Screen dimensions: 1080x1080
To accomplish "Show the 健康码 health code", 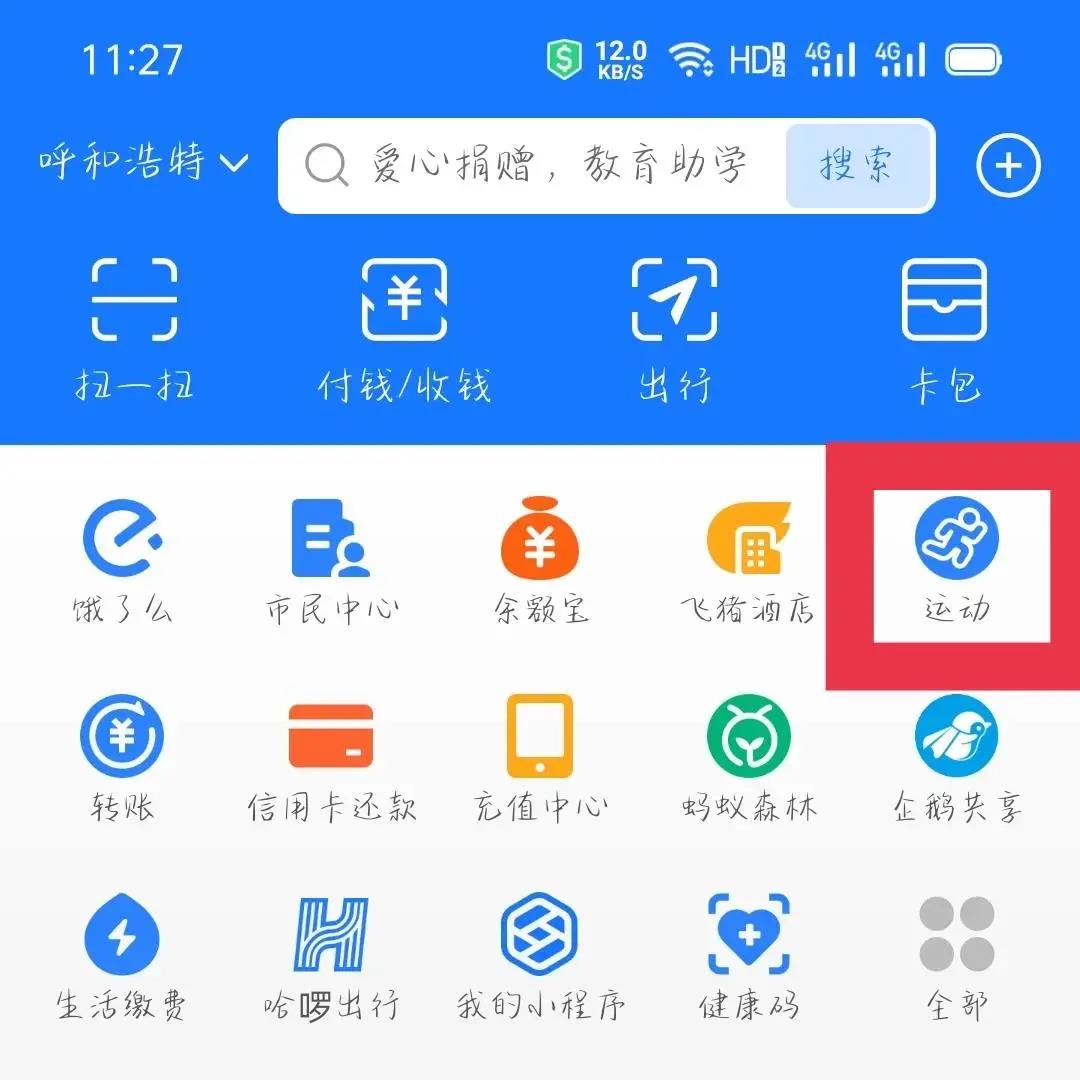I will pos(748,958).
